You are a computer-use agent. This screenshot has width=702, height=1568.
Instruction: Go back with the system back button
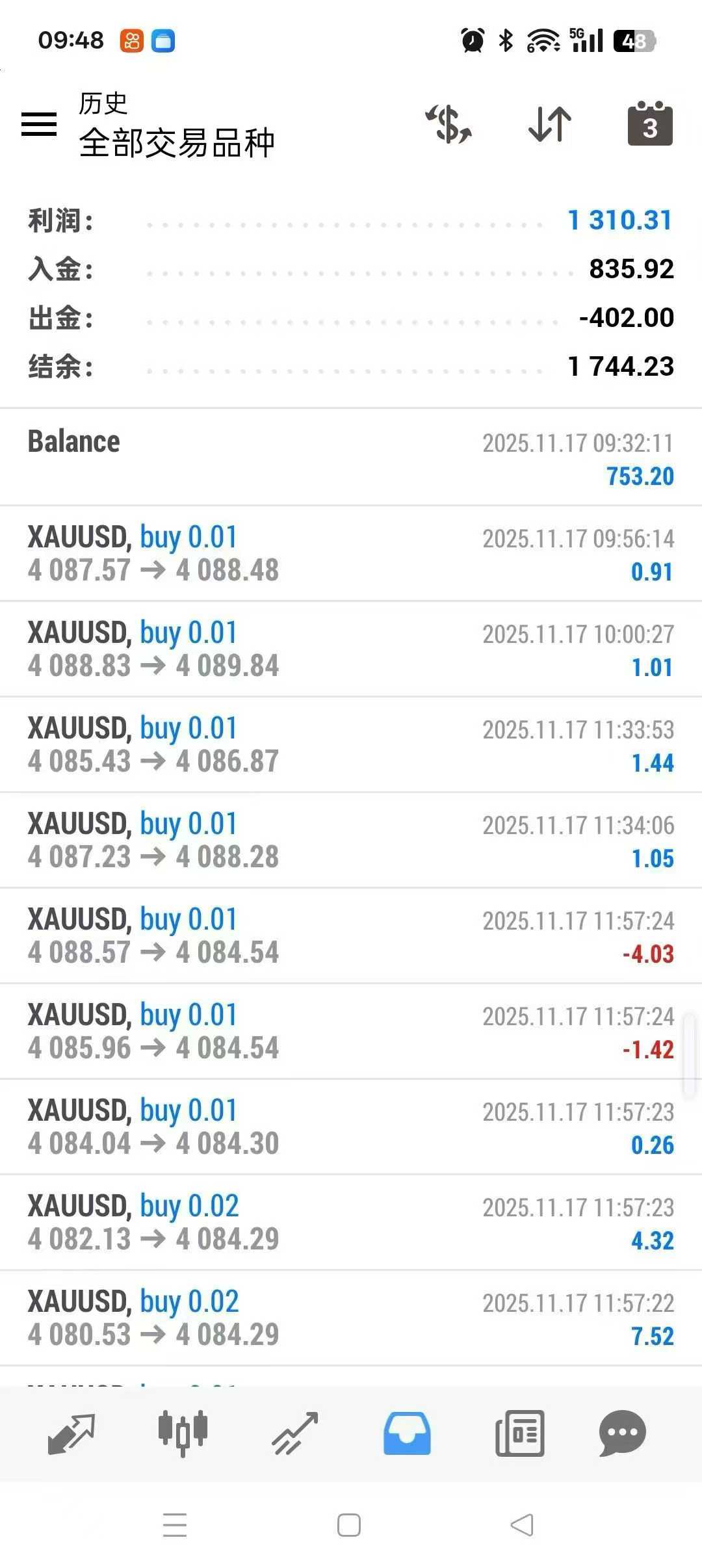tap(522, 1525)
